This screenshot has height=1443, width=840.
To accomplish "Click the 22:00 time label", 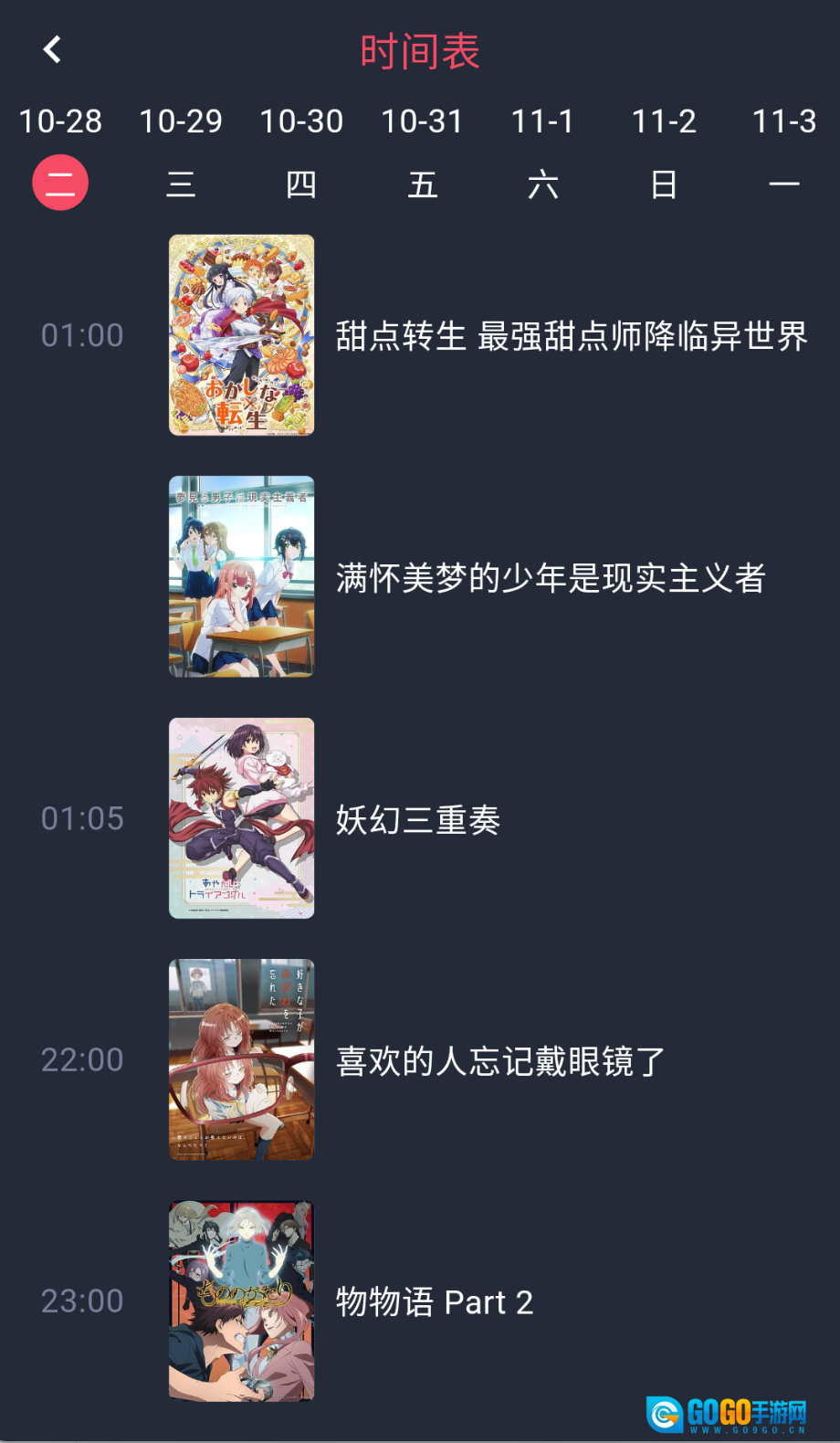I will pyautogui.click(x=82, y=1059).
